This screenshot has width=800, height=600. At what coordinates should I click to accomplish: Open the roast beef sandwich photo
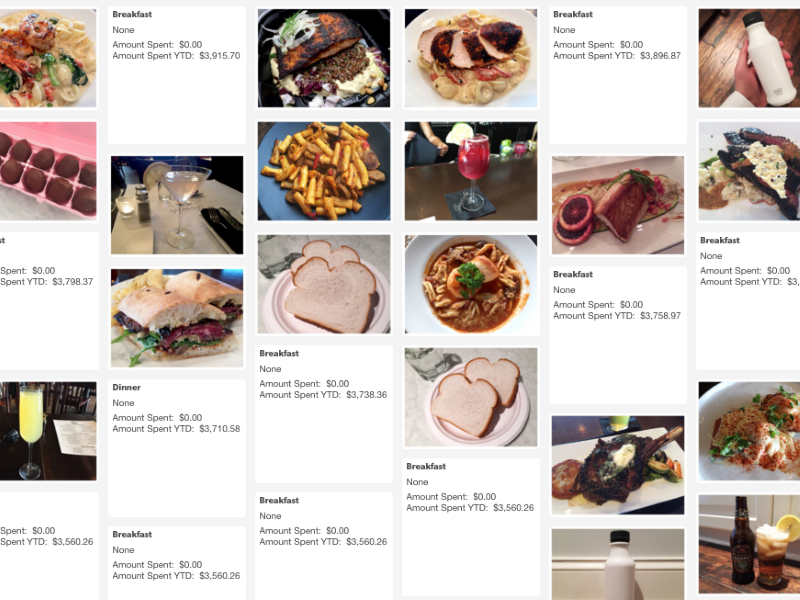coord(177,318)
